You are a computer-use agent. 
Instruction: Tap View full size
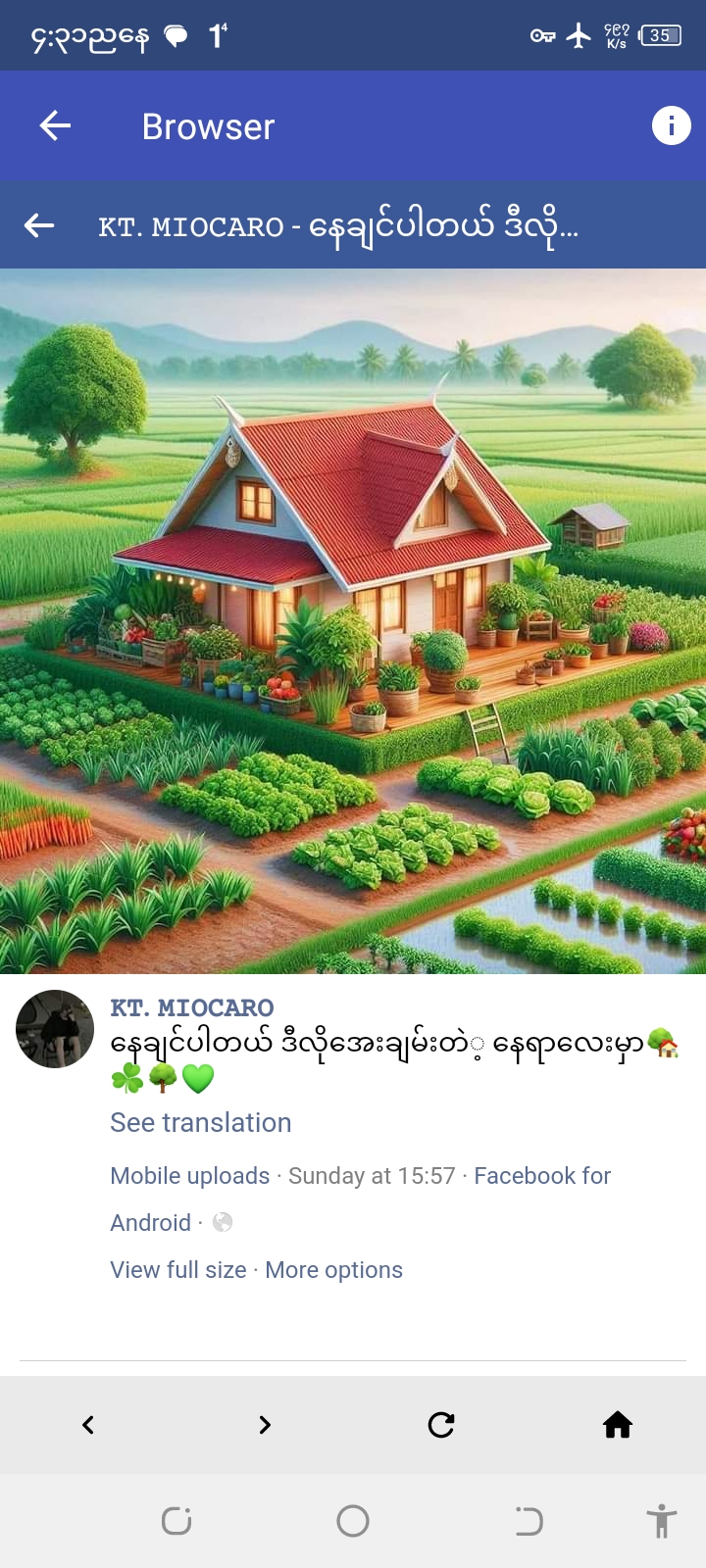178,1270
